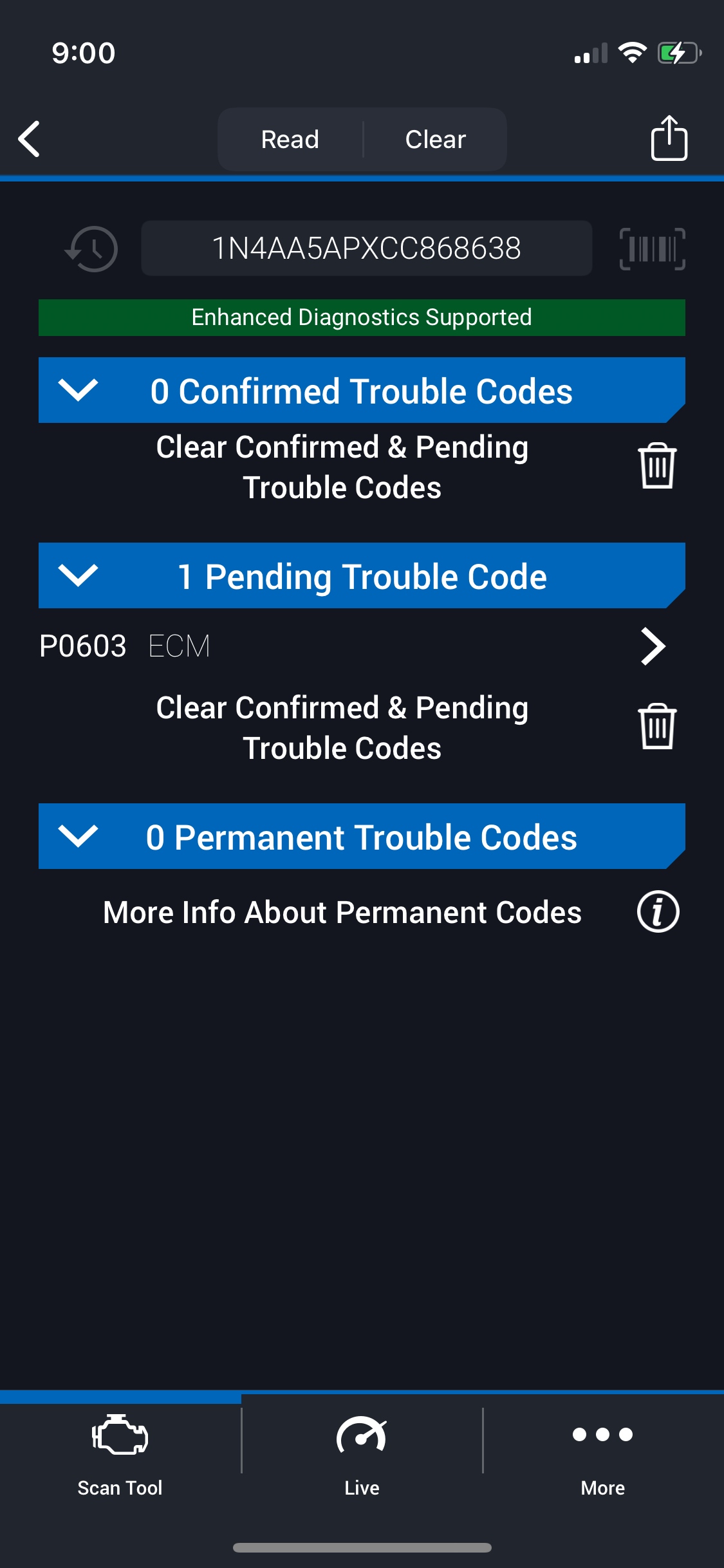Share the diagnostic report
This screenshot has height=1568, width=724.
(x=669, y=138)
